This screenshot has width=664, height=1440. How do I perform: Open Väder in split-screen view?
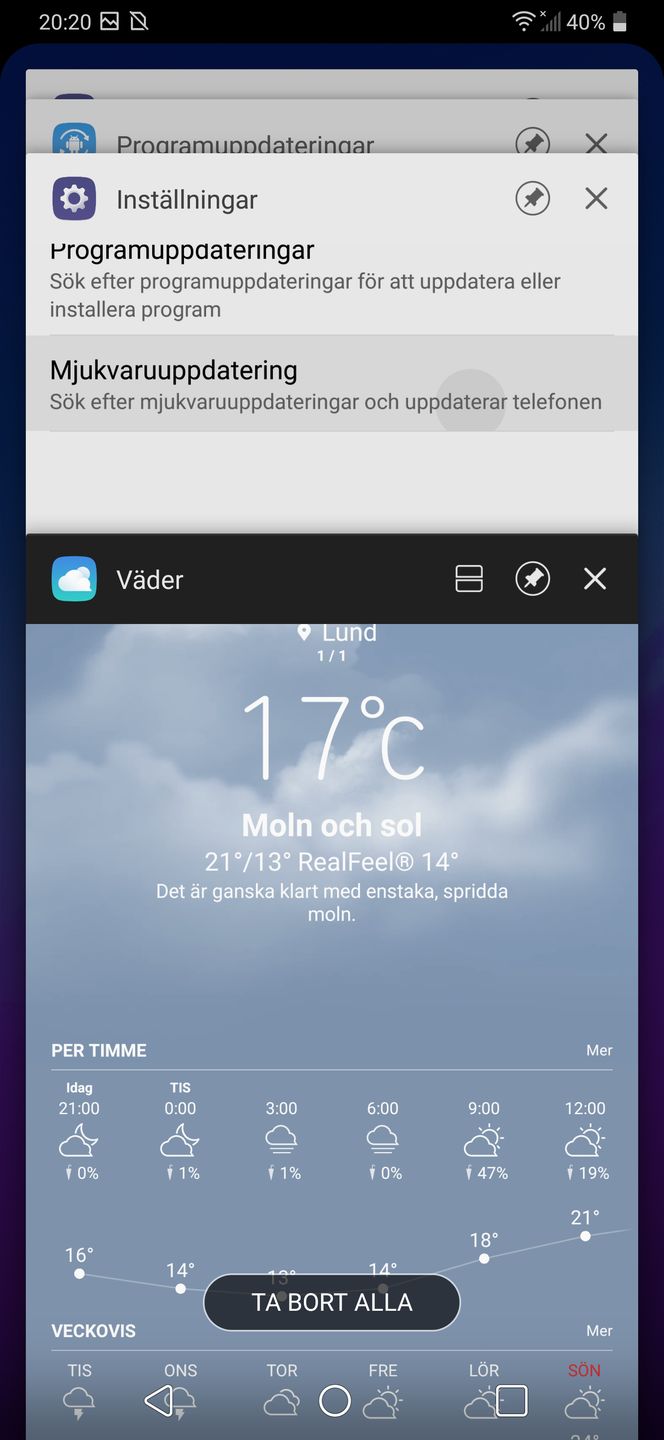coord(469,578)
